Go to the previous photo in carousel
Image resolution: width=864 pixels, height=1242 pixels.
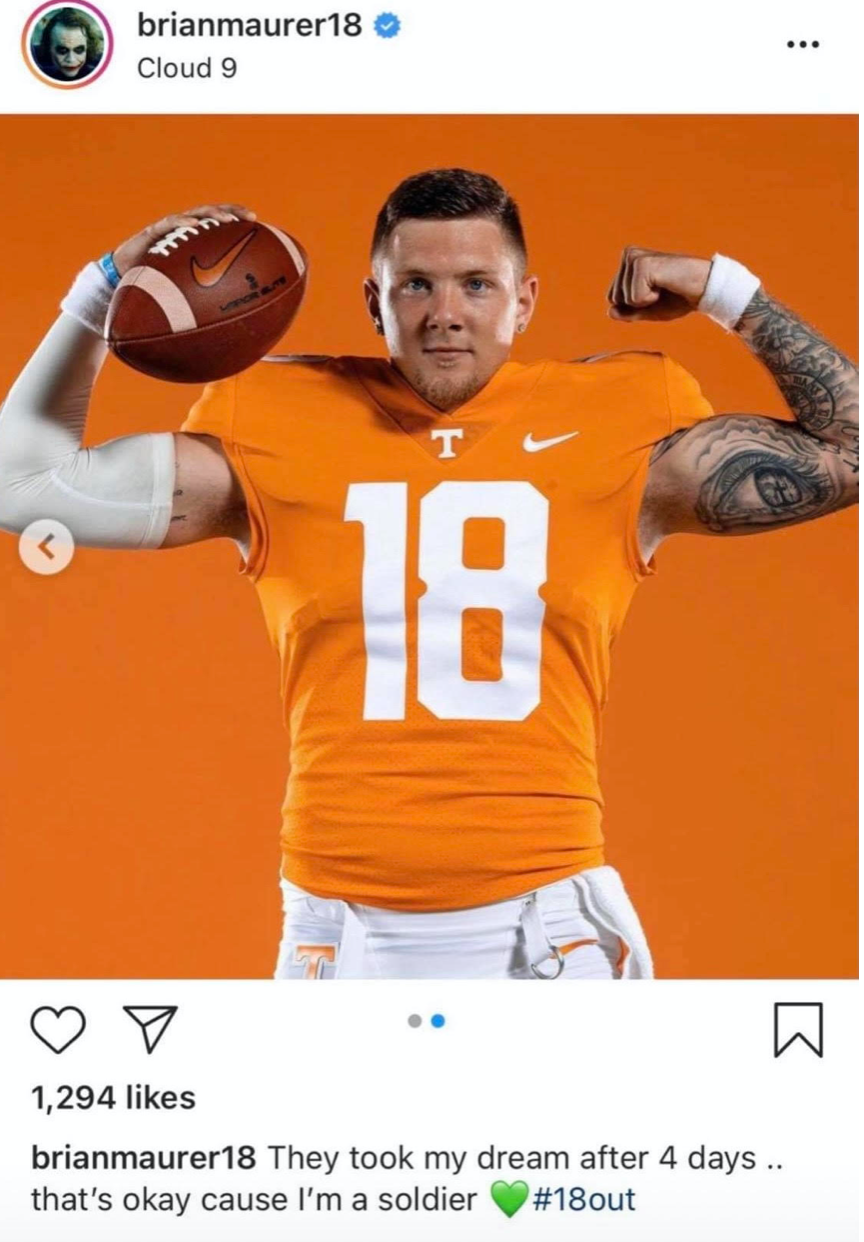(46, 548)
